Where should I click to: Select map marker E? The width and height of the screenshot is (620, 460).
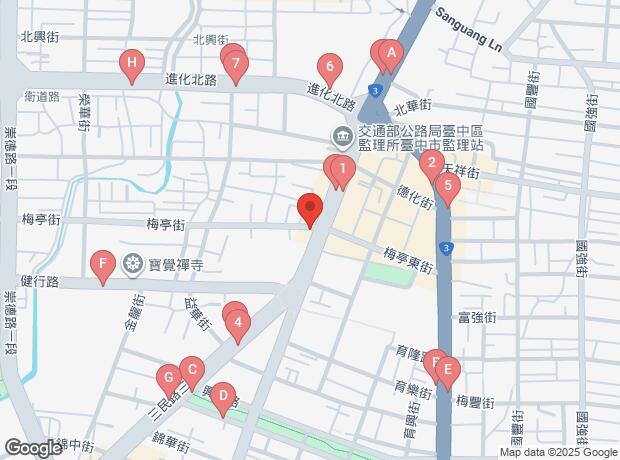pos(447,370)
